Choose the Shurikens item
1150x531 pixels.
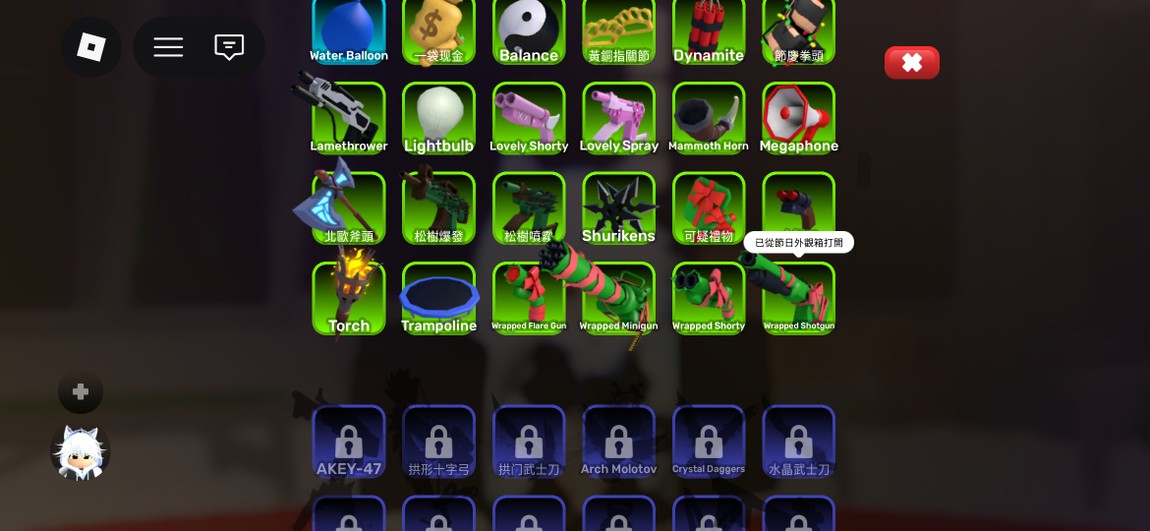pos(619,208)
